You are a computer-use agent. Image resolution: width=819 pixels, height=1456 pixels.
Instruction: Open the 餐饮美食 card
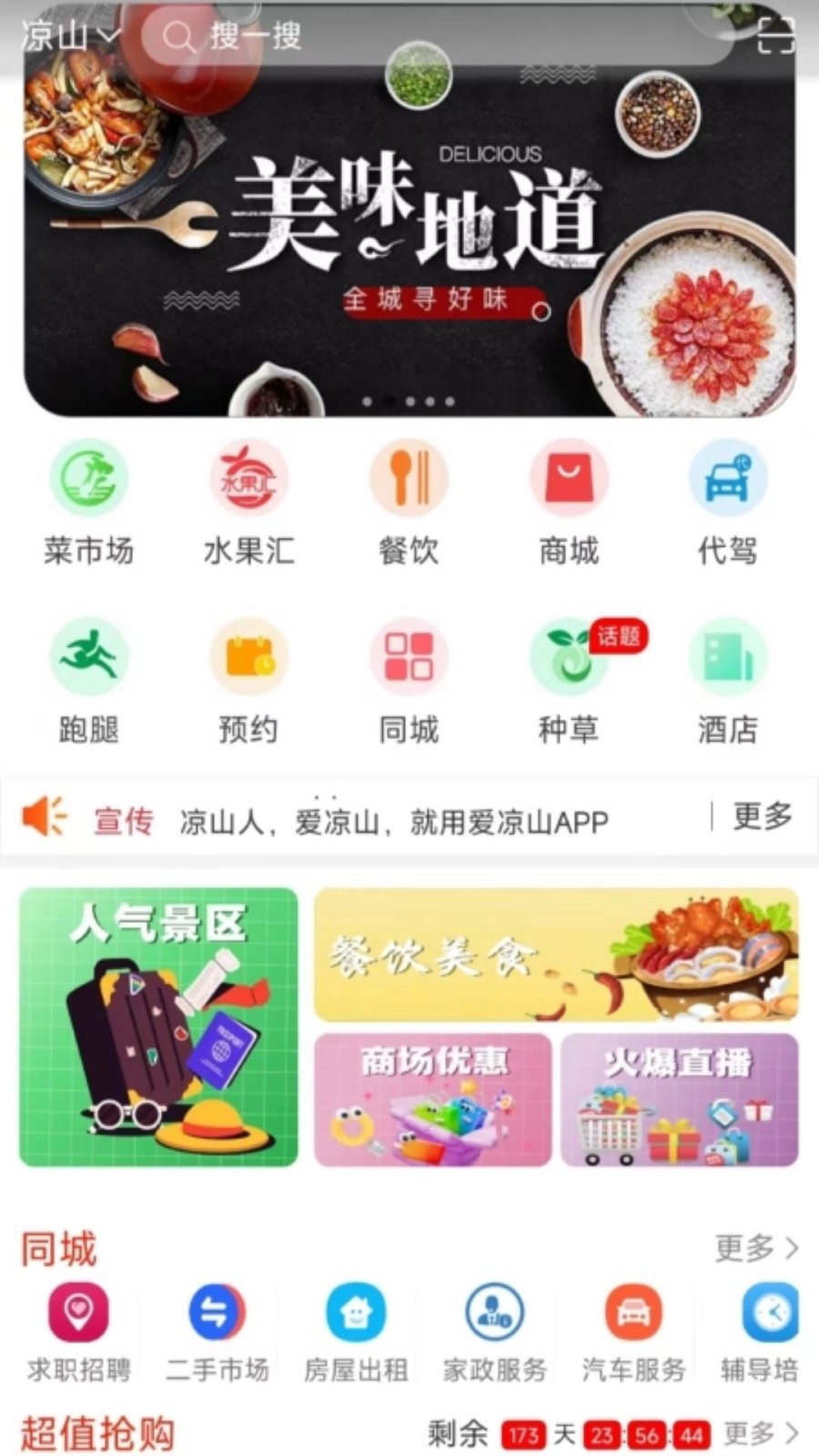point(556,955)
